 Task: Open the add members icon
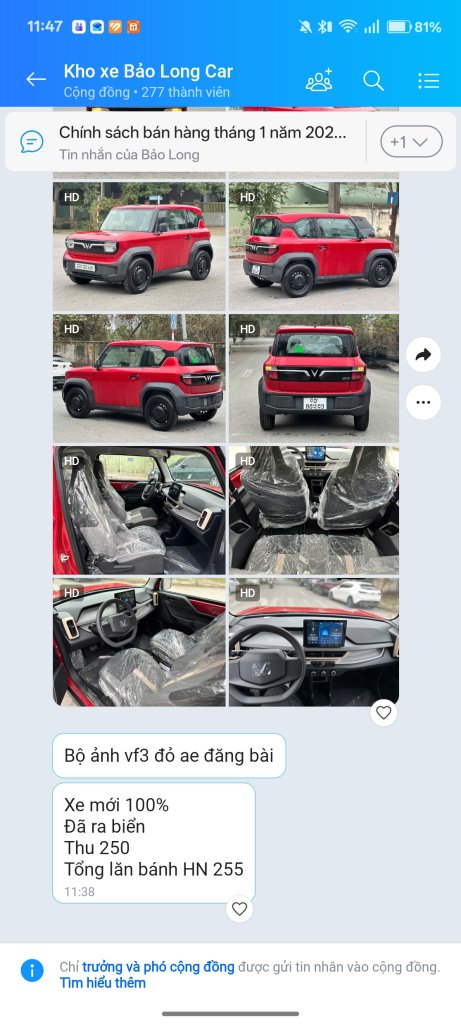click(x=319, y=80)
